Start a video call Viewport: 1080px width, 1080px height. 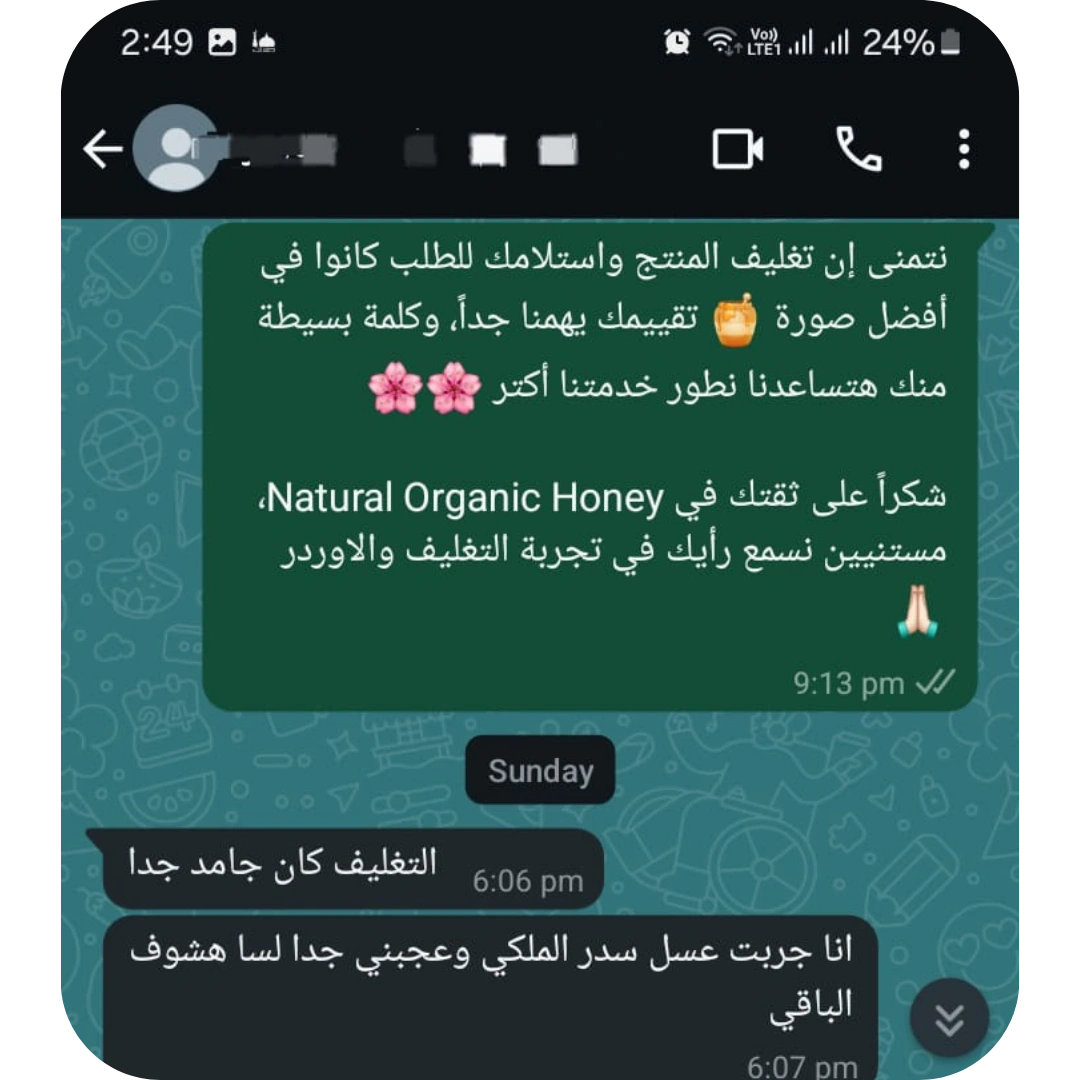coord(738,150)
